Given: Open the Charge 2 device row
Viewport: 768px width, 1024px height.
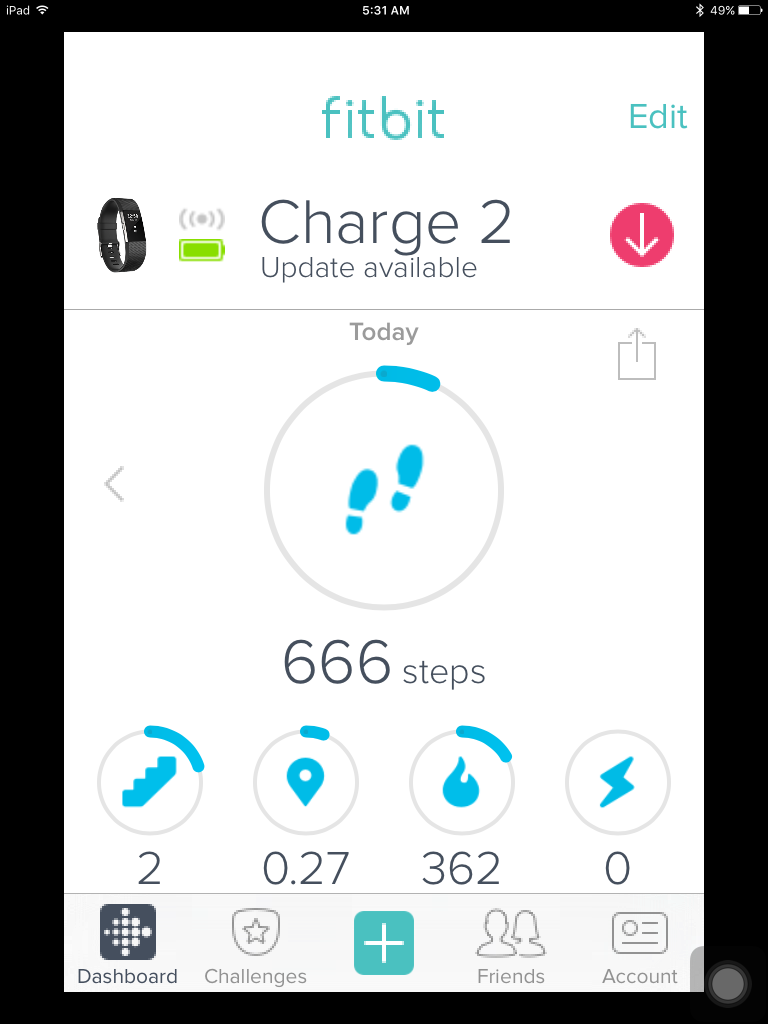Looking at the screenshot, I should [x=385, y=237].
